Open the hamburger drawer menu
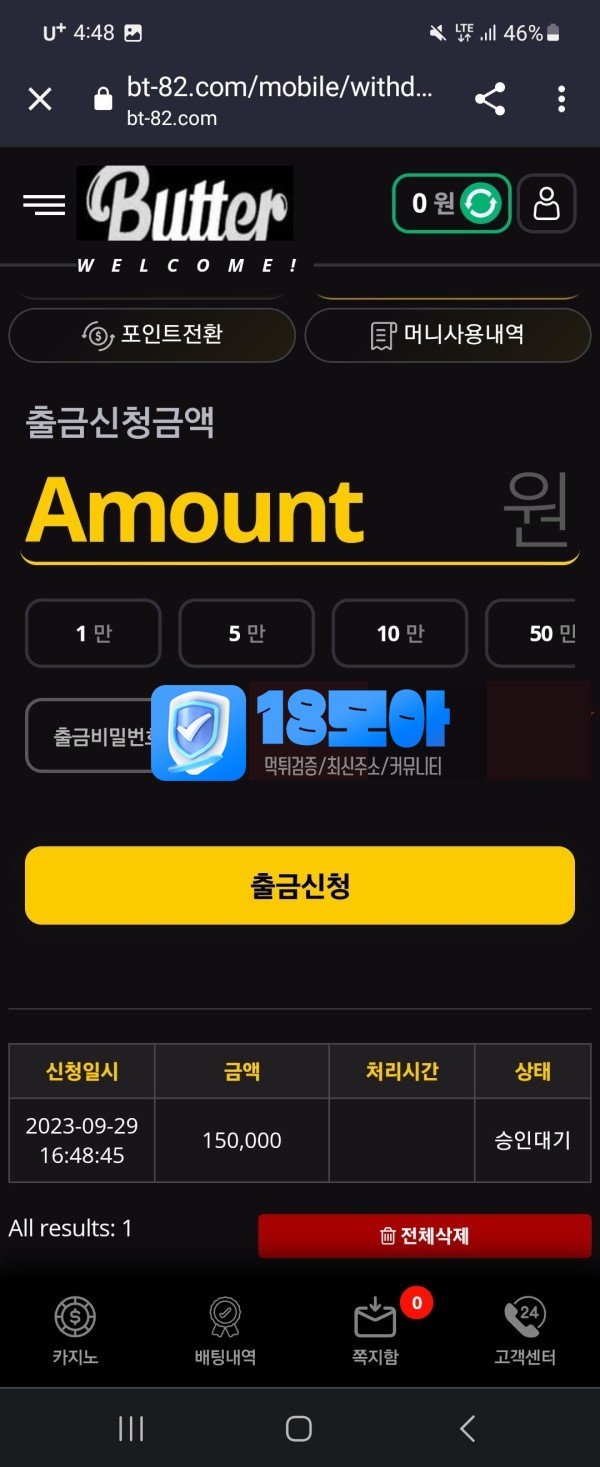Image resolution: width=600 pixels, height=1467 pixels. 43,205
